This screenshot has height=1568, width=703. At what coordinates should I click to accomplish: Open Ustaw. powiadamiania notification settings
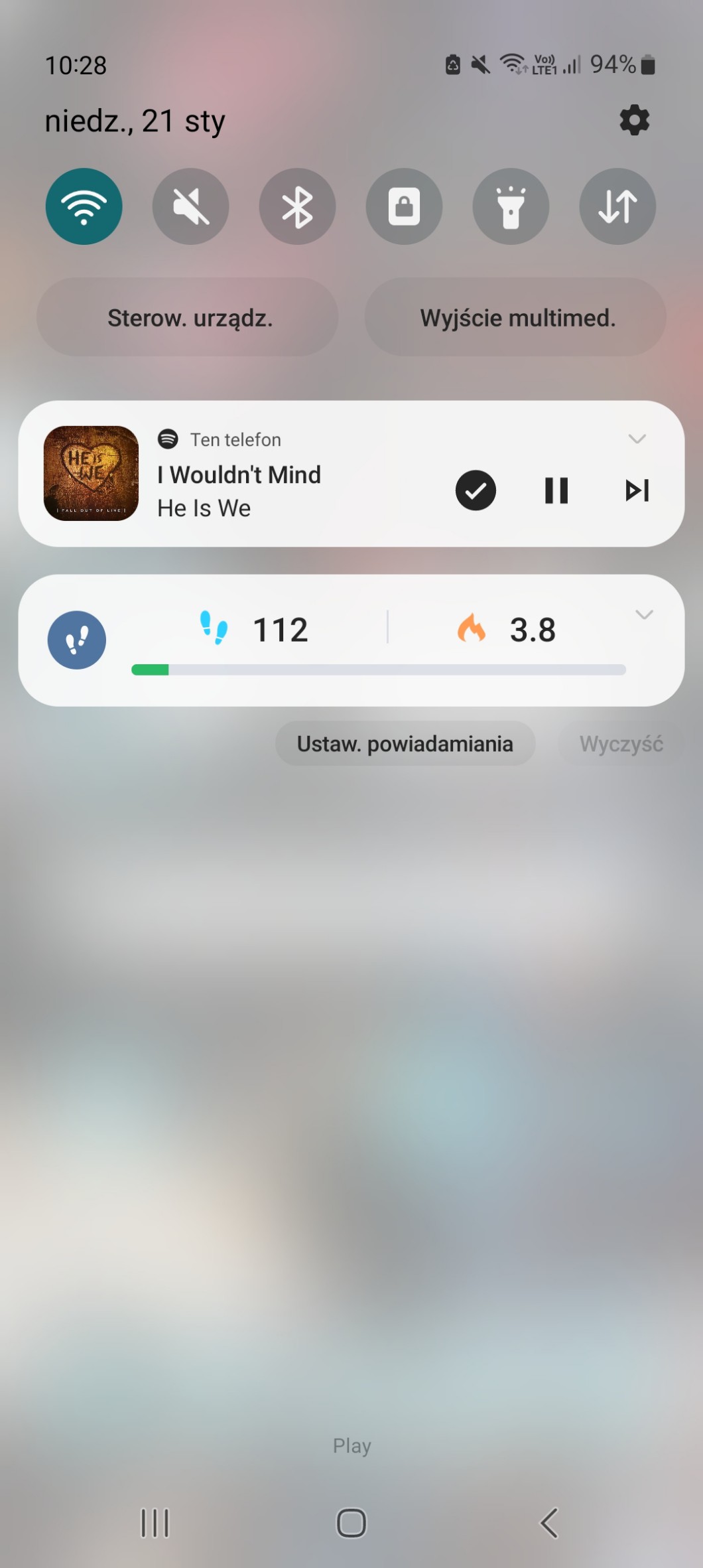[x=405, y=744]
